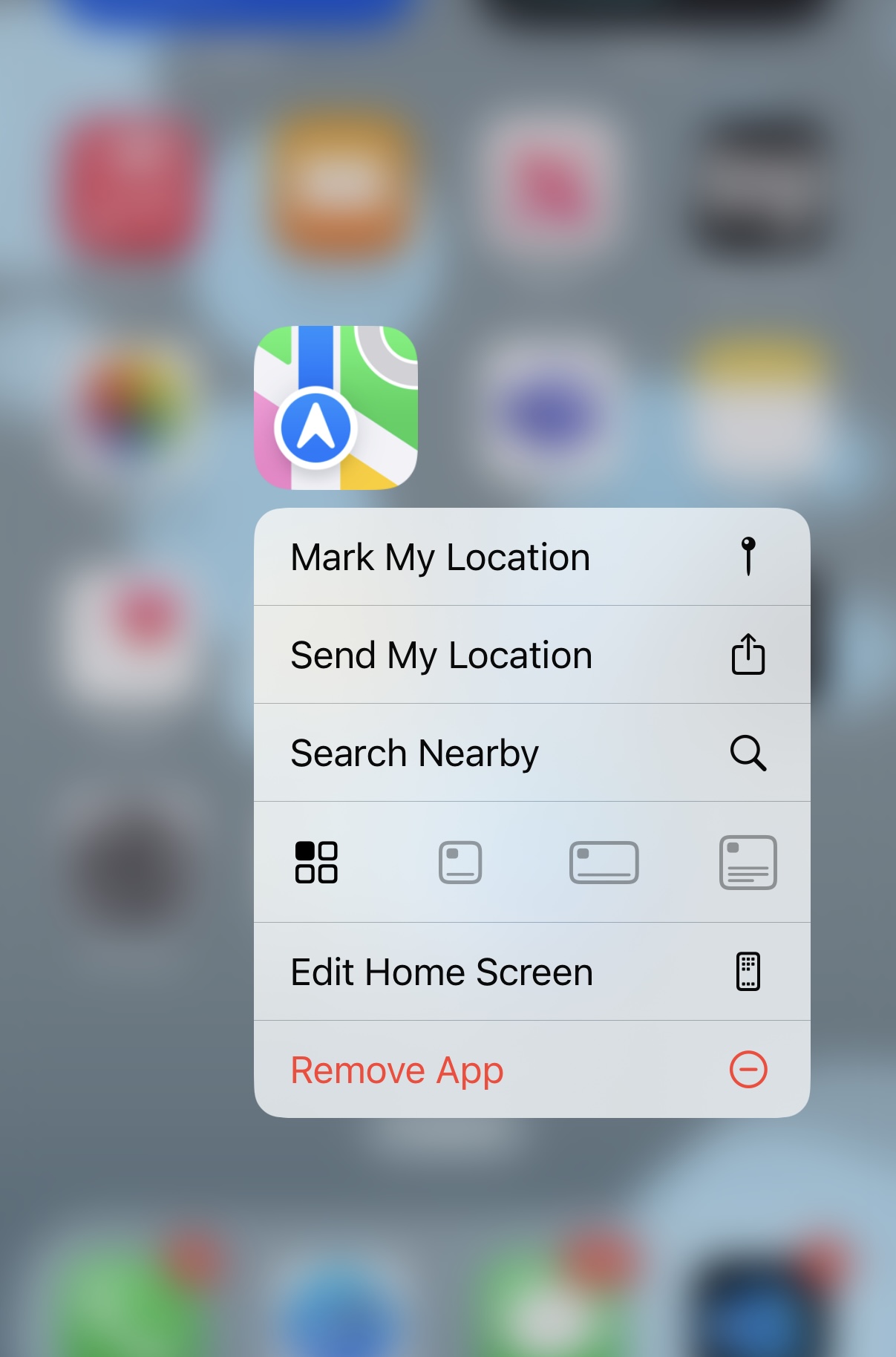
Task: Choose the large widget size option
Action: [748, 862]
